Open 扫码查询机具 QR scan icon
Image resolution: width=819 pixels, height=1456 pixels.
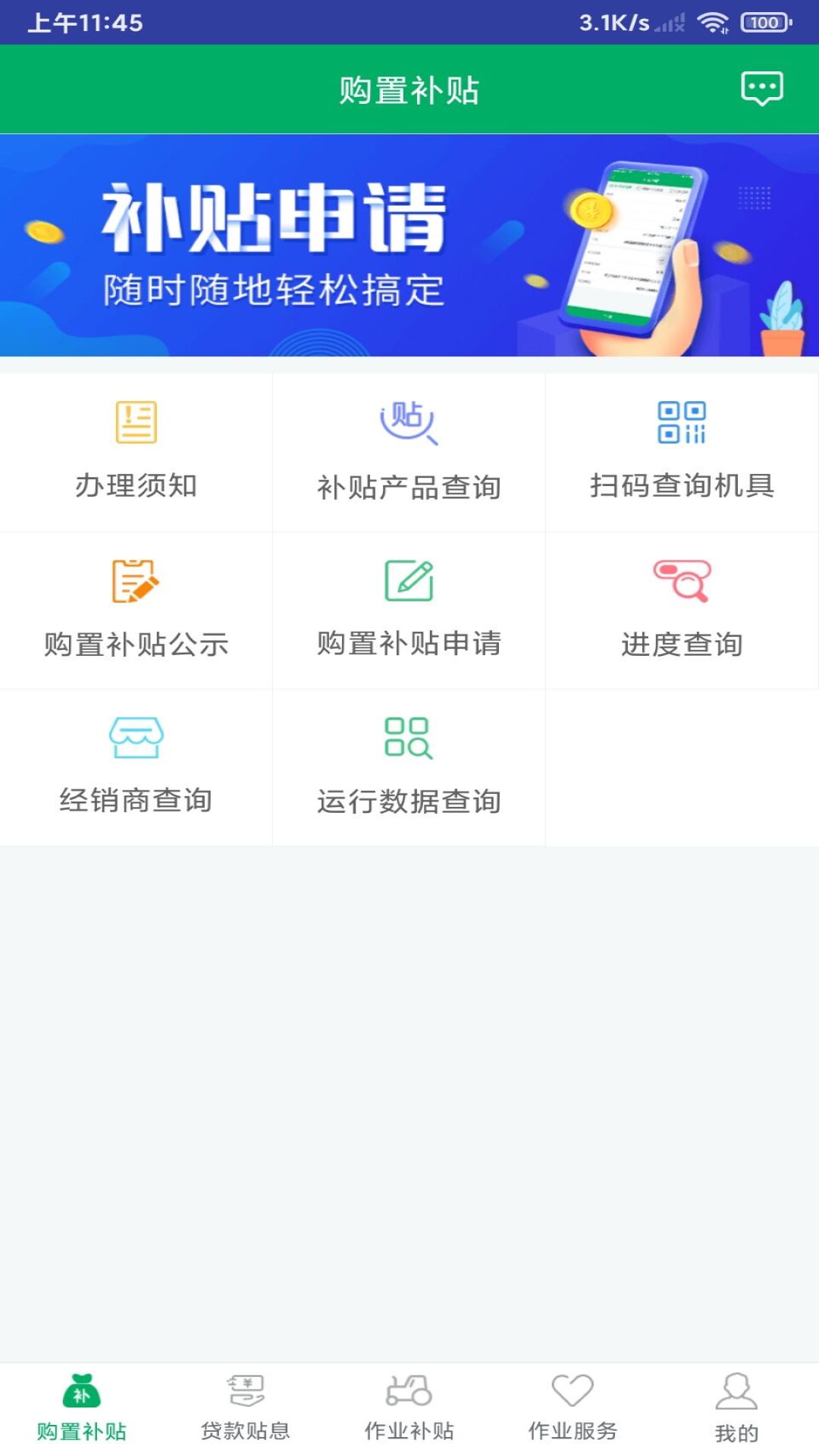681,425
